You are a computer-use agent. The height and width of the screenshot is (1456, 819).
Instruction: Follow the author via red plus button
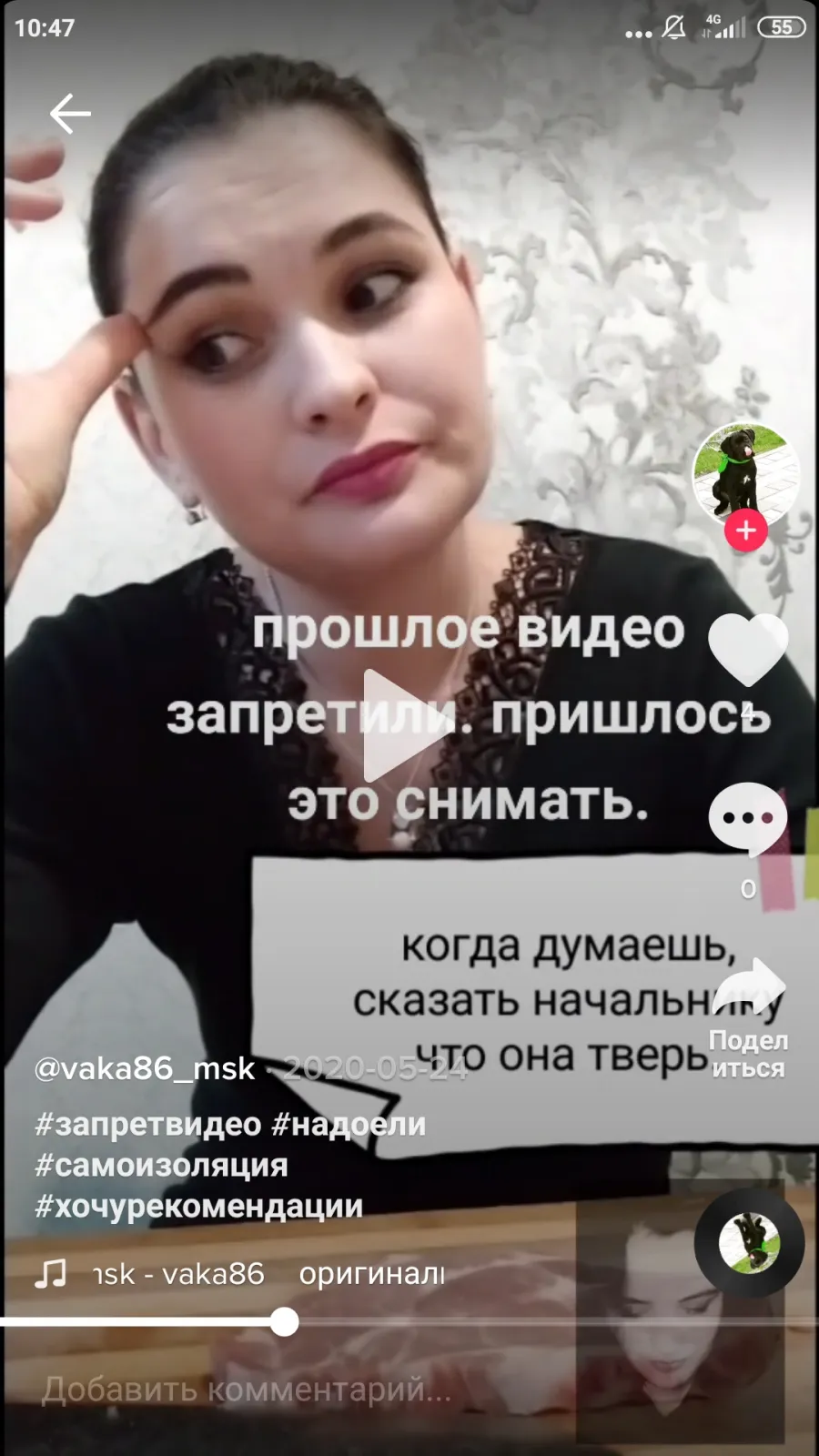[x=746, y=530]
